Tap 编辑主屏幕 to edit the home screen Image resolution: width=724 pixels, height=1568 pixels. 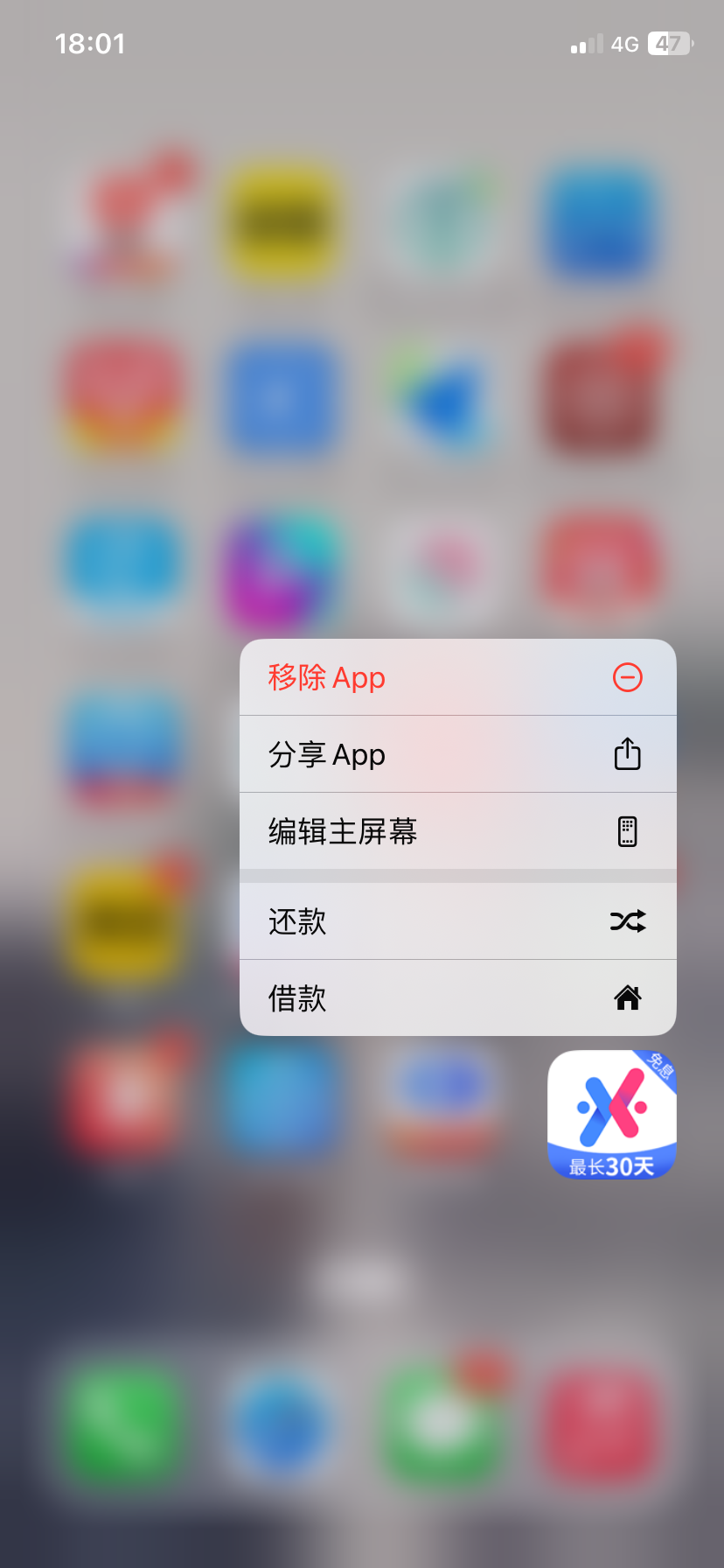457,831
